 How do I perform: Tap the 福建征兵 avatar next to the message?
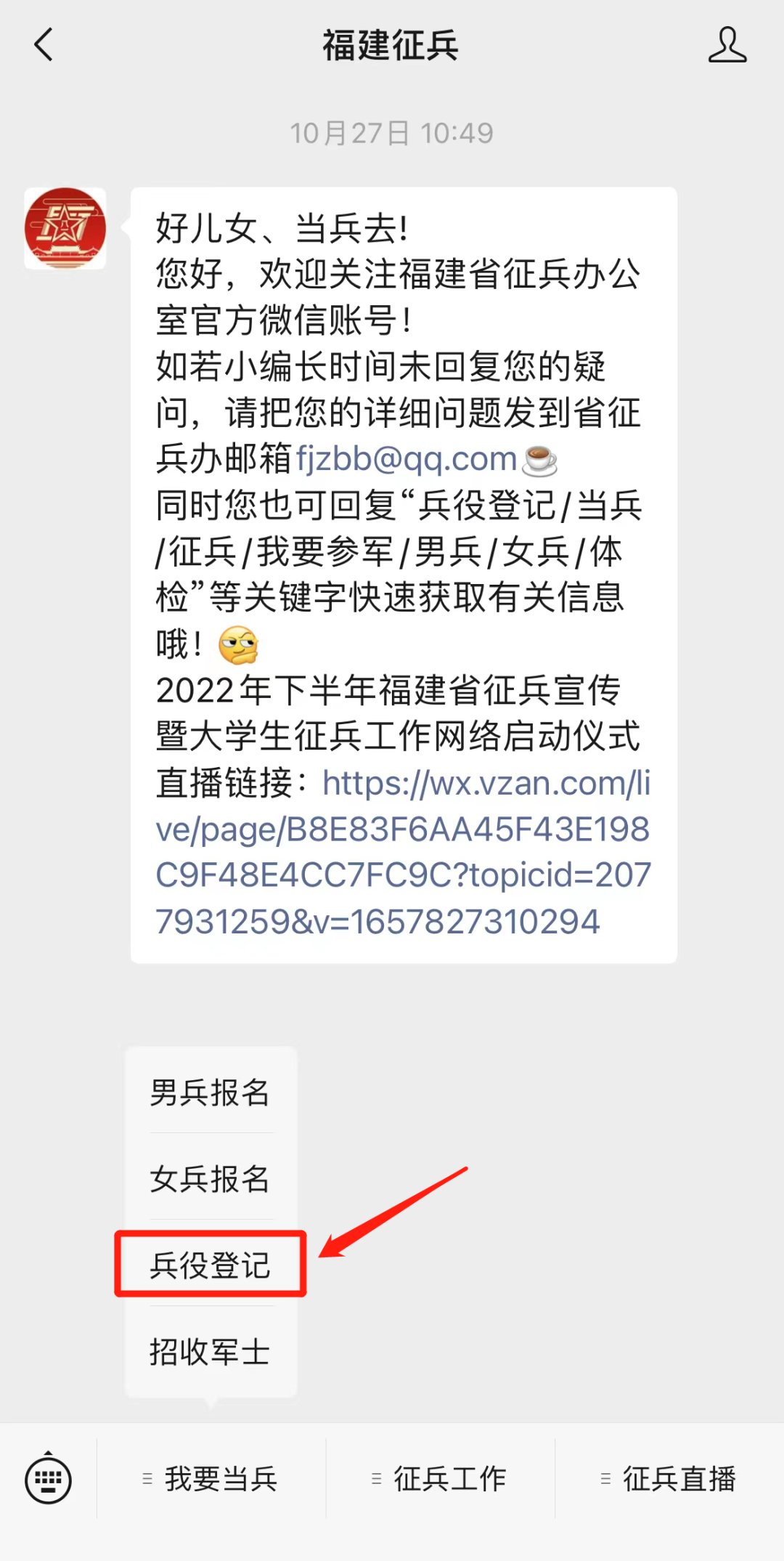click(65, 228)
